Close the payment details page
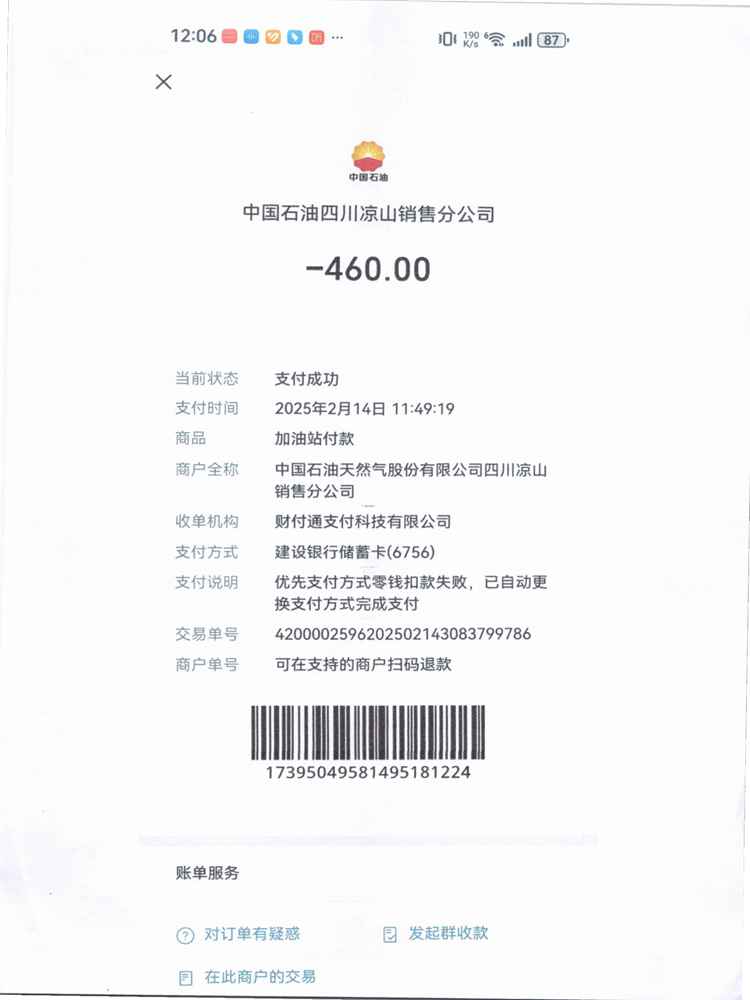Image resolution: width=750 pixels, height=1000 pixels. pyautogui.click(x=164, y=82)
